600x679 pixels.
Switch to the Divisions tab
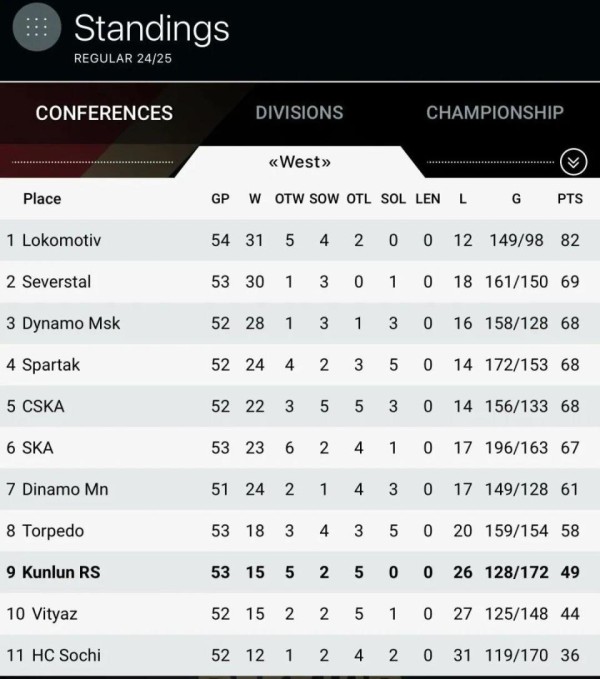[299, 113]
